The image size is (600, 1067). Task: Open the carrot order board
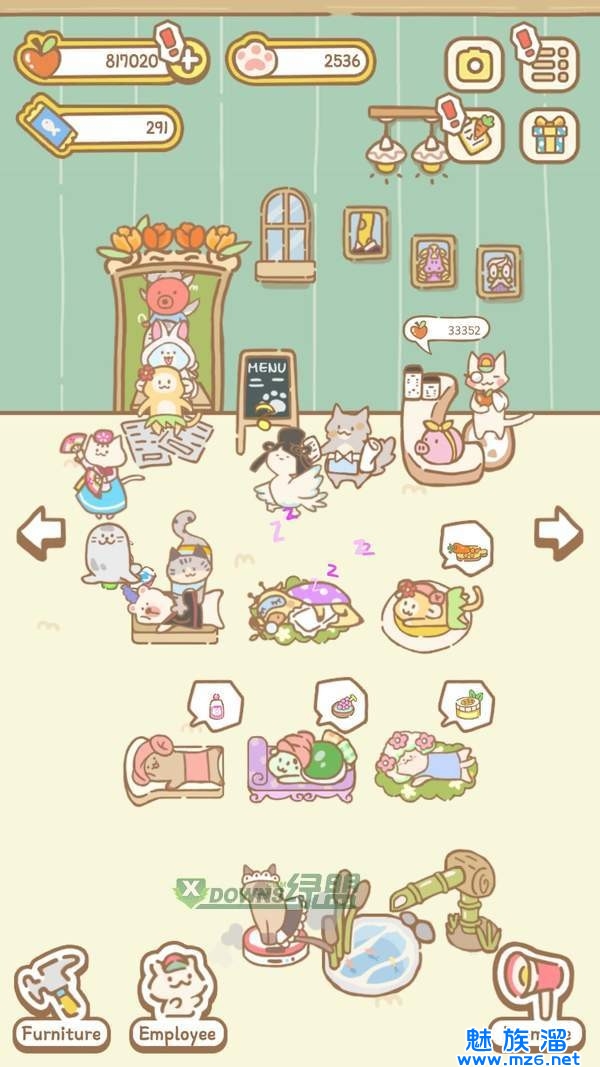474,136
